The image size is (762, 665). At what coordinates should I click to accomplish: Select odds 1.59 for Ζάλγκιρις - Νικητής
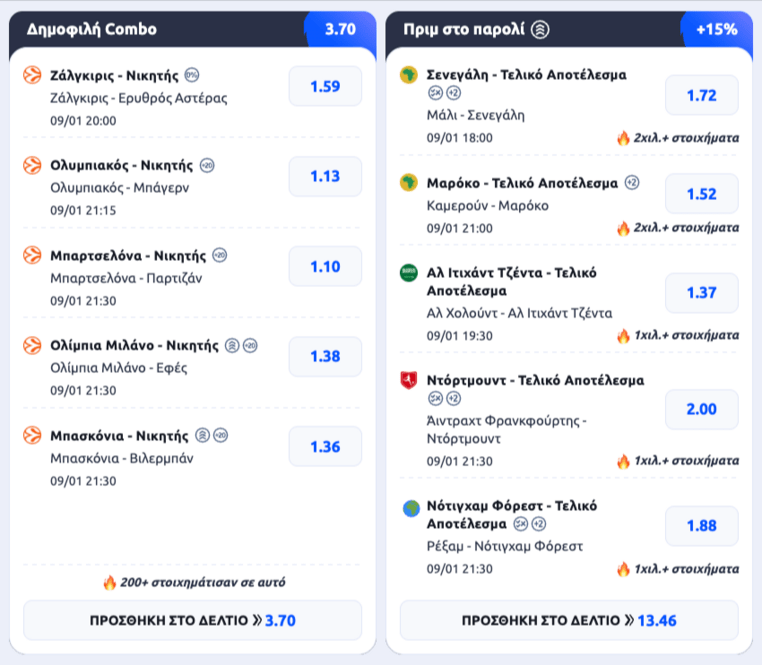tap(325, 86)
